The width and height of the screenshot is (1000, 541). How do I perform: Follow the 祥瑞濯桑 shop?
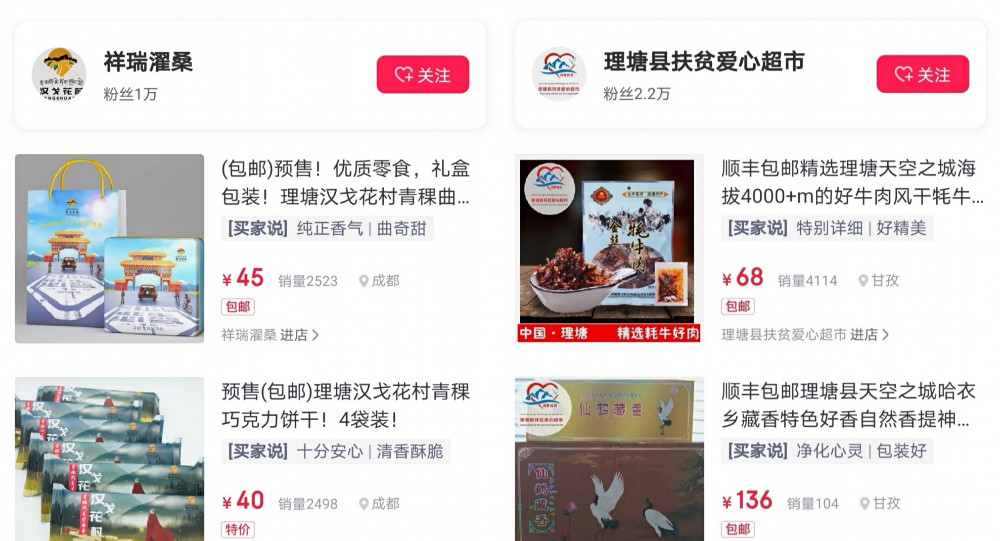(422, 75)
